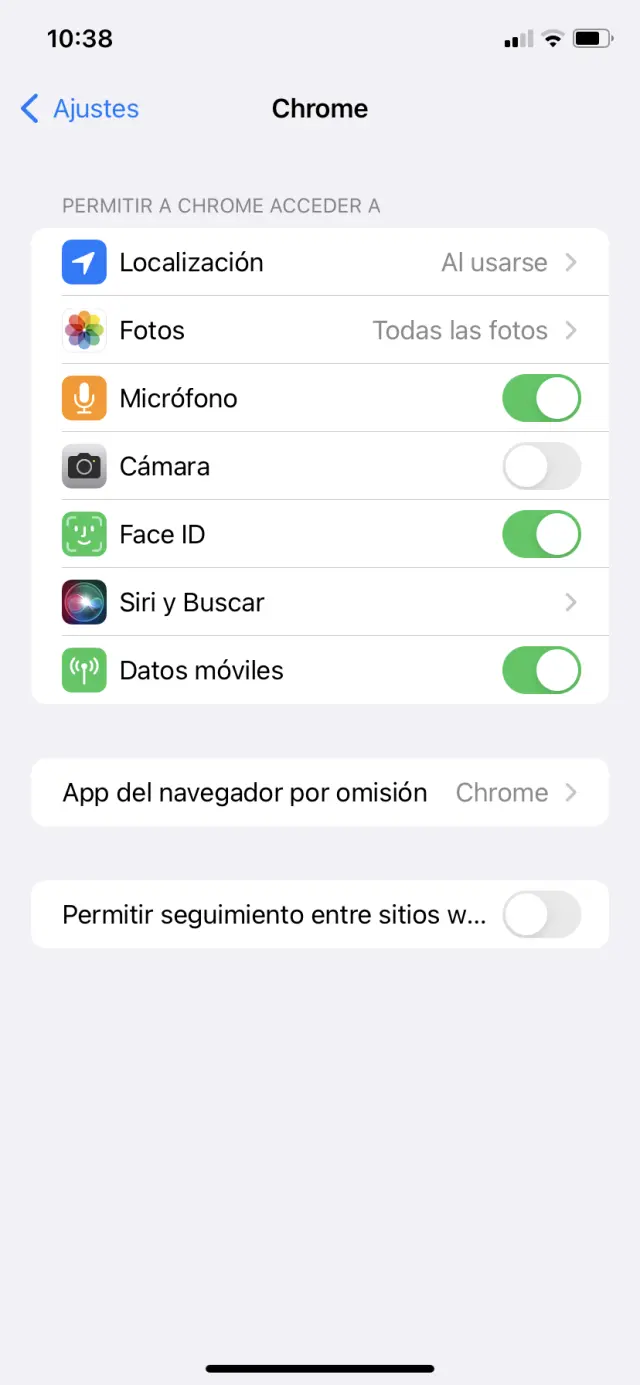Enable the Cámara switch
Image resolution: width=640 pixels, height=1385 pixels.
(541, 467)
